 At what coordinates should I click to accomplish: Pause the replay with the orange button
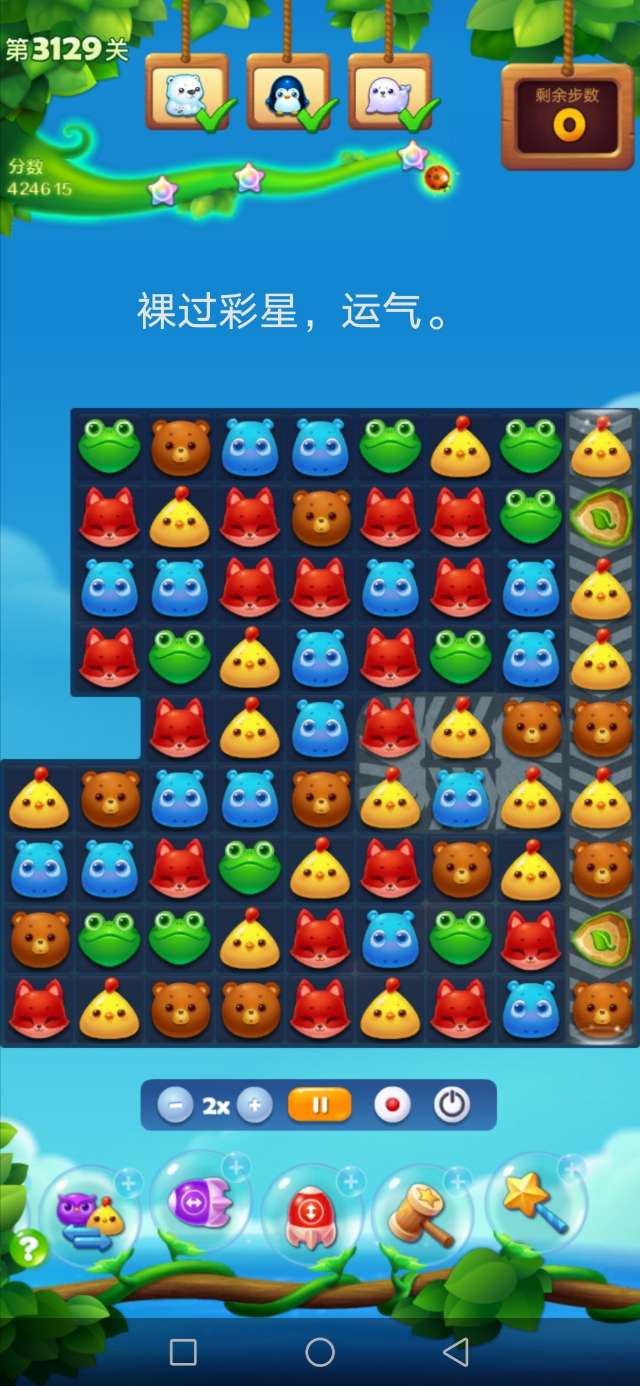click(x=320, y=1106)
